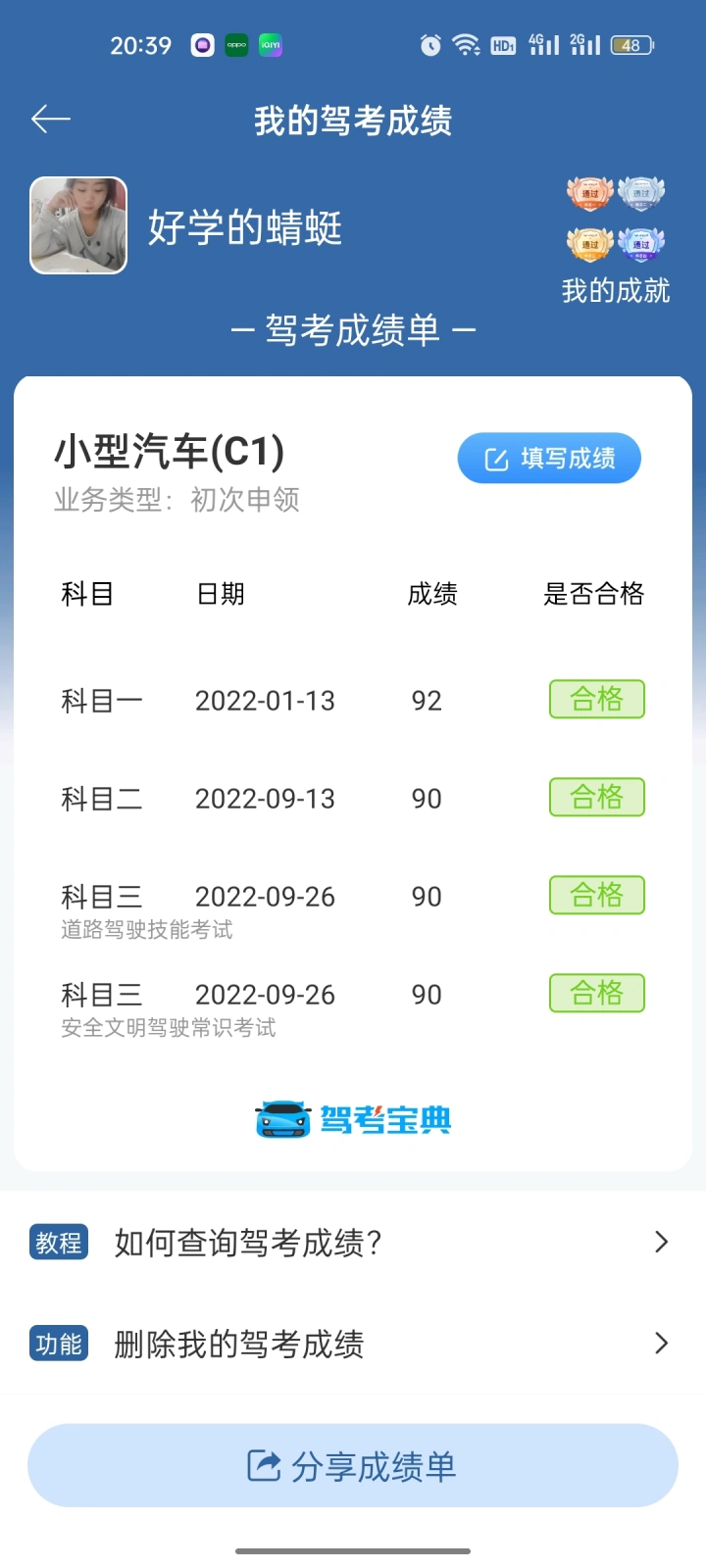This screenshot has width=706, height=1568.
Task: Tap the profile avatar of 好学的蜻蜓
Action: [78, 225]
